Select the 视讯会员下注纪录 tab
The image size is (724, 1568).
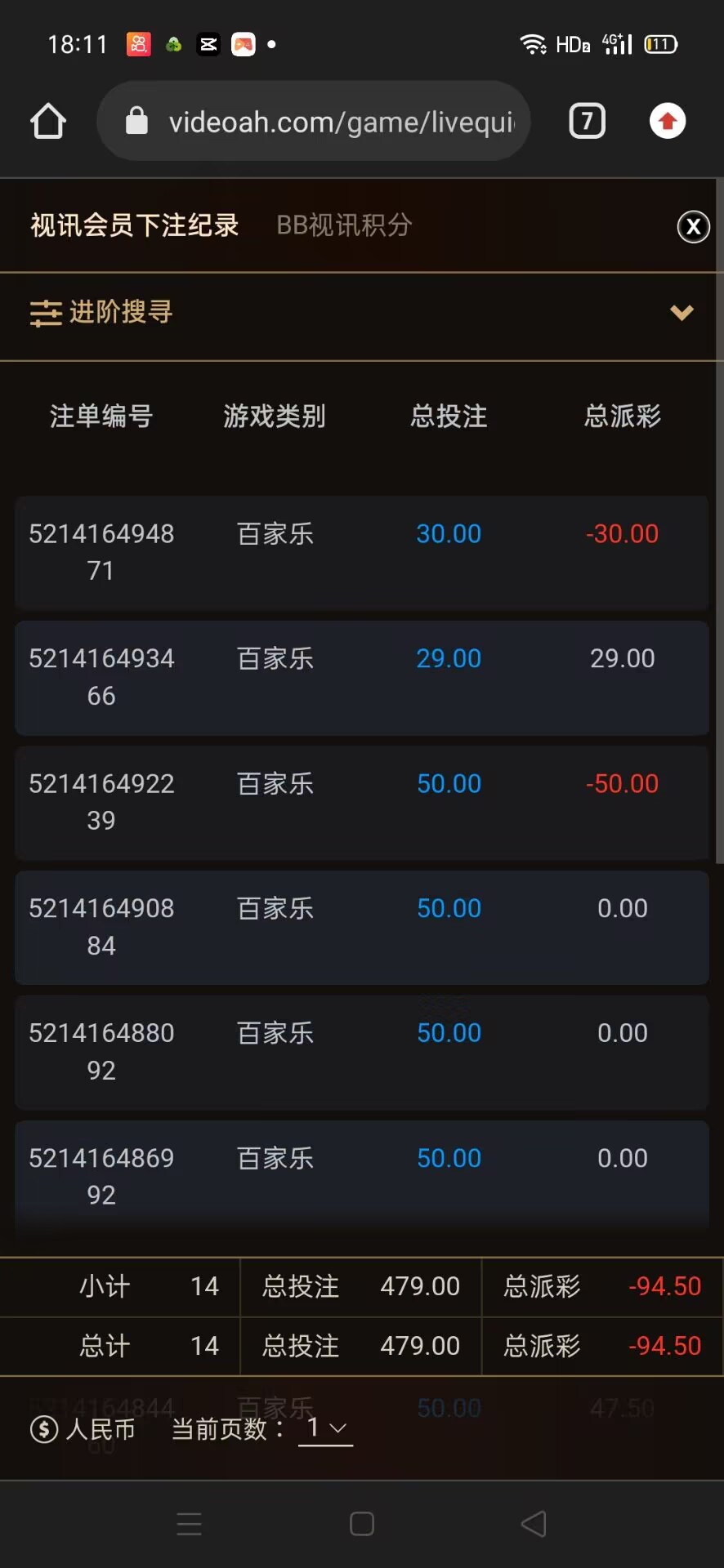tap(135, 225)
